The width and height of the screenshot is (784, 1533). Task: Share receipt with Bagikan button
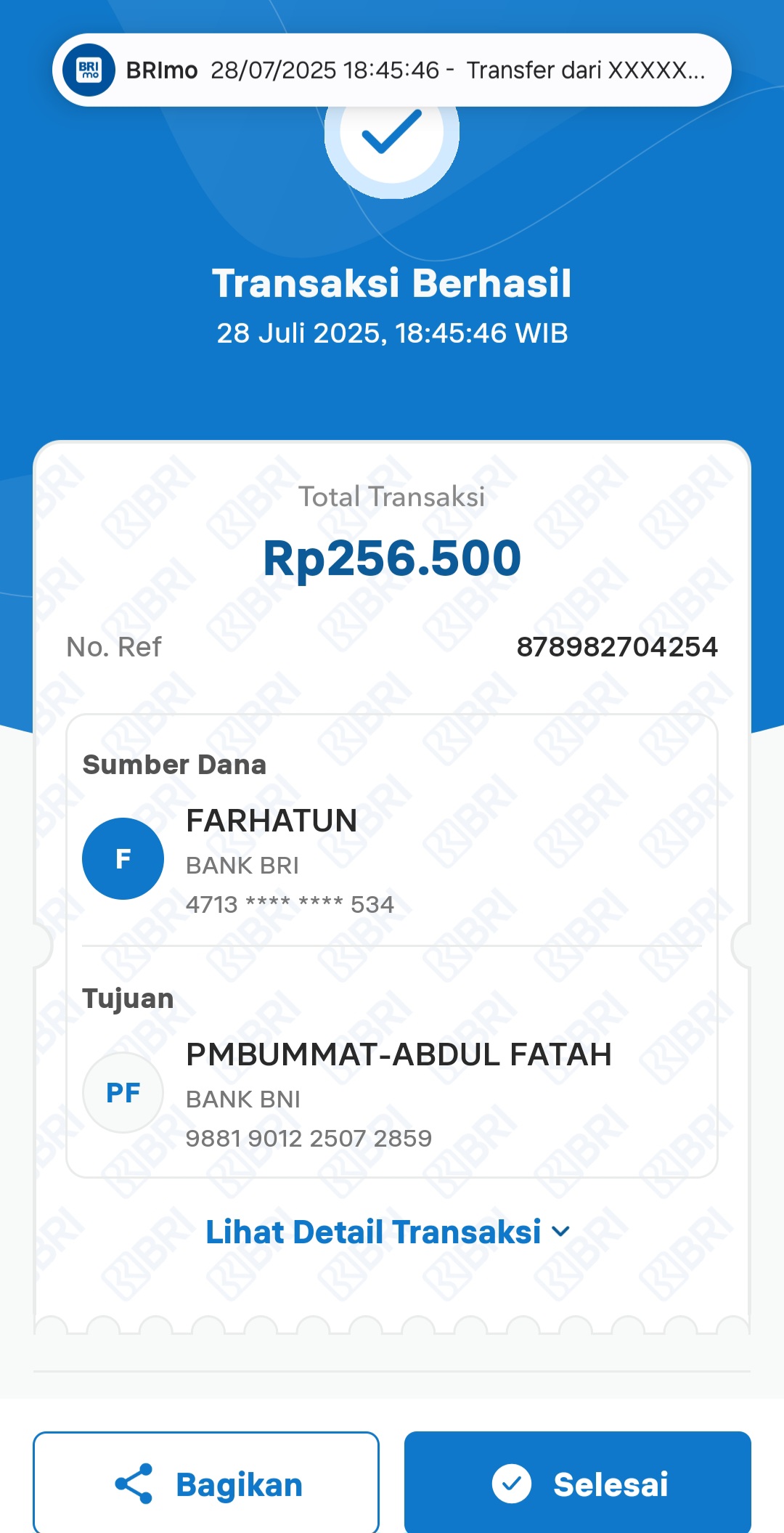click(x=206, y=1484)
